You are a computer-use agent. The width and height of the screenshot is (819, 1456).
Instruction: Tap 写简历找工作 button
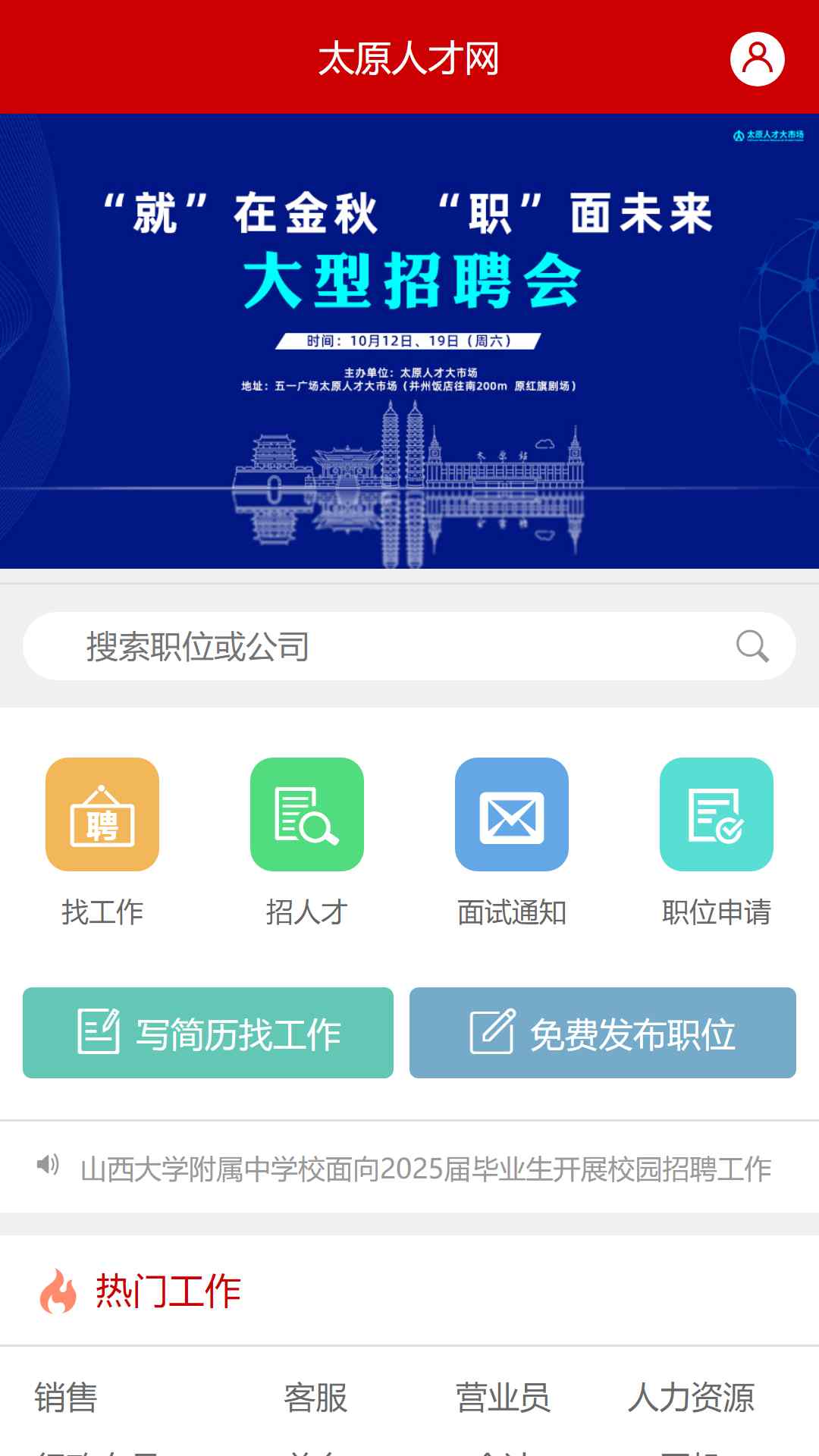[208, 1033]
